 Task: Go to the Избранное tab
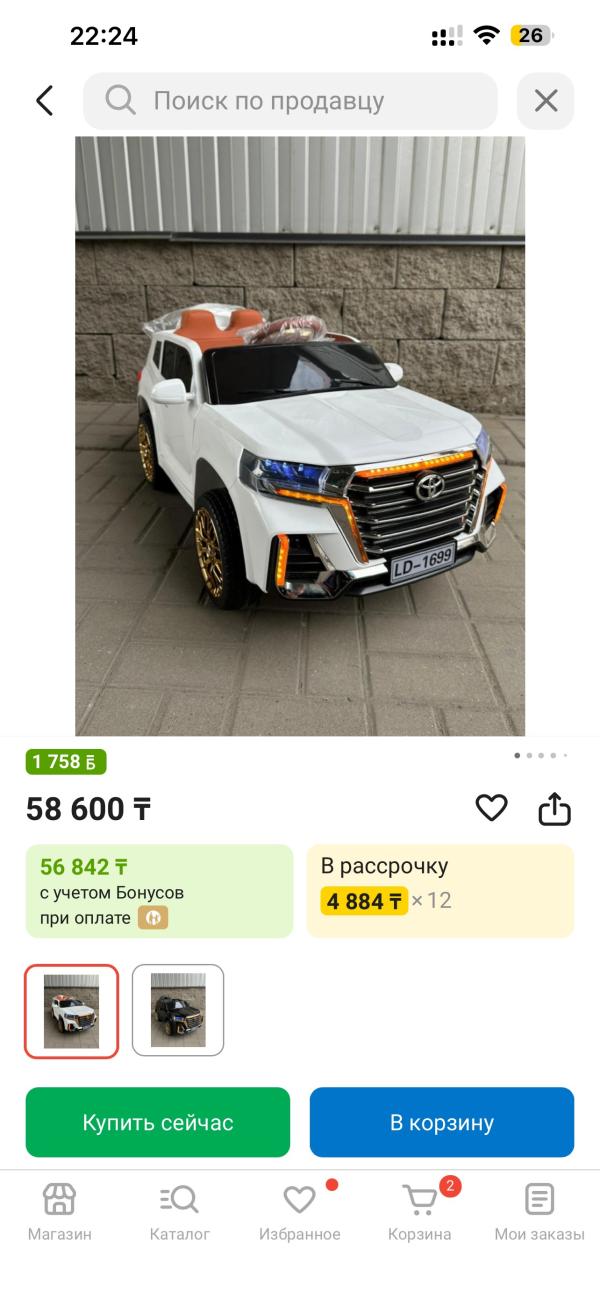(x=300, y=1212)
